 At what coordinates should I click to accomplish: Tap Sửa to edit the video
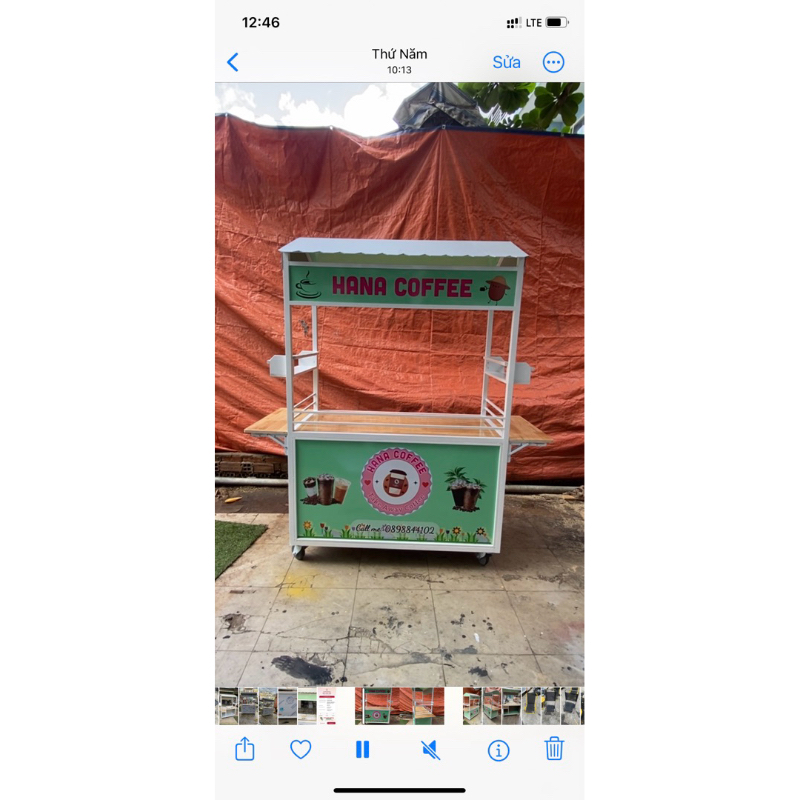pos(506,62)
